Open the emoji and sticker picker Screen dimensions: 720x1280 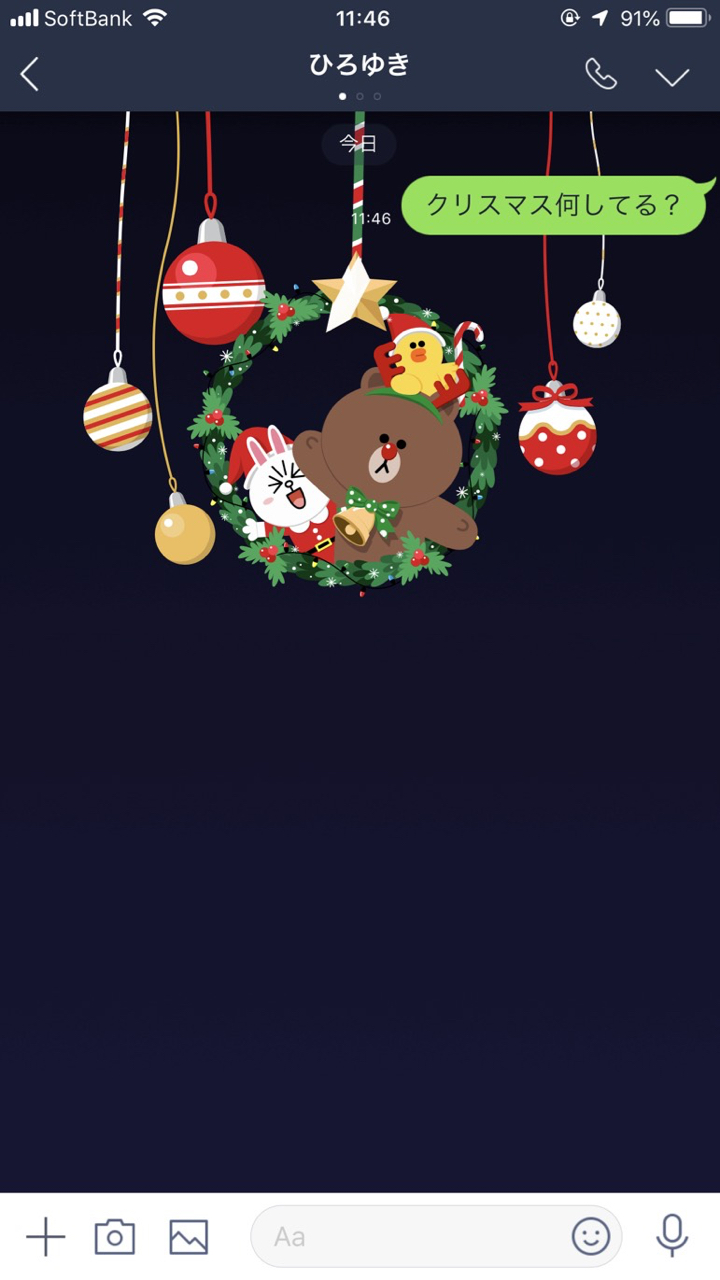(590, 1237)
